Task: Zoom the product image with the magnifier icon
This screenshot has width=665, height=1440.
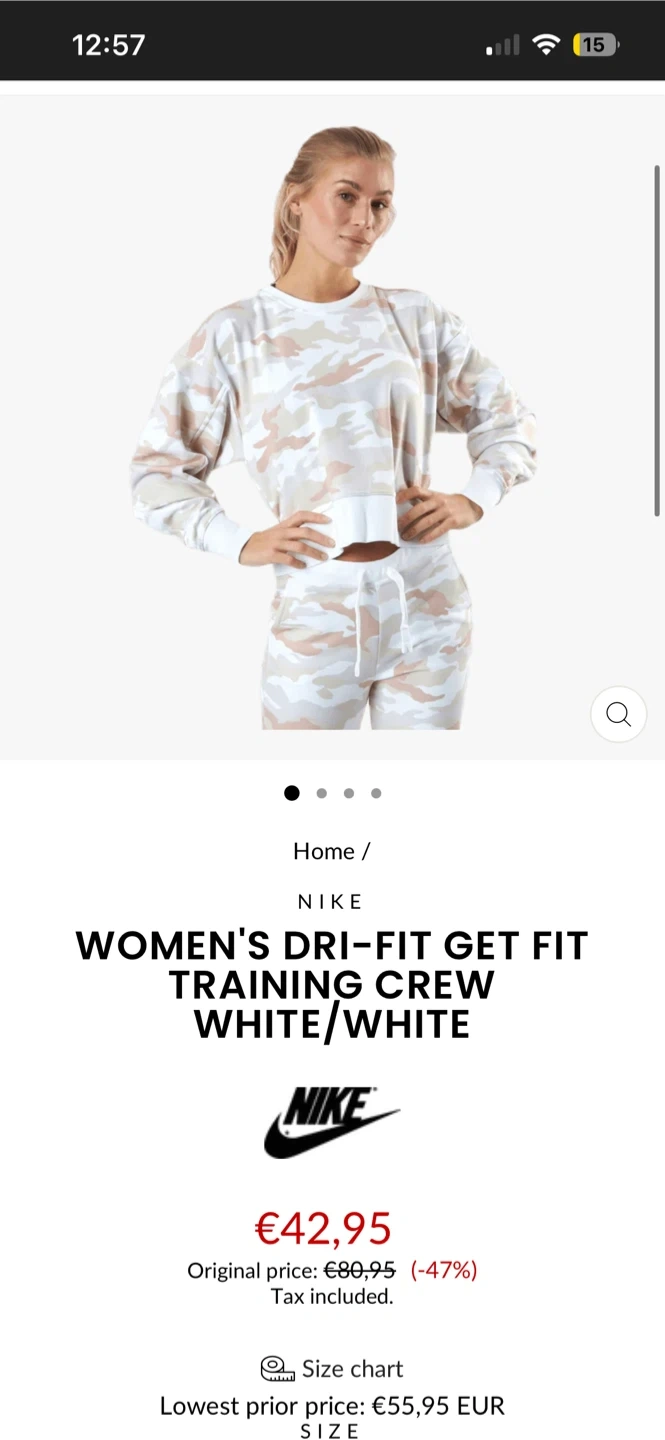Action: (618, 714)
